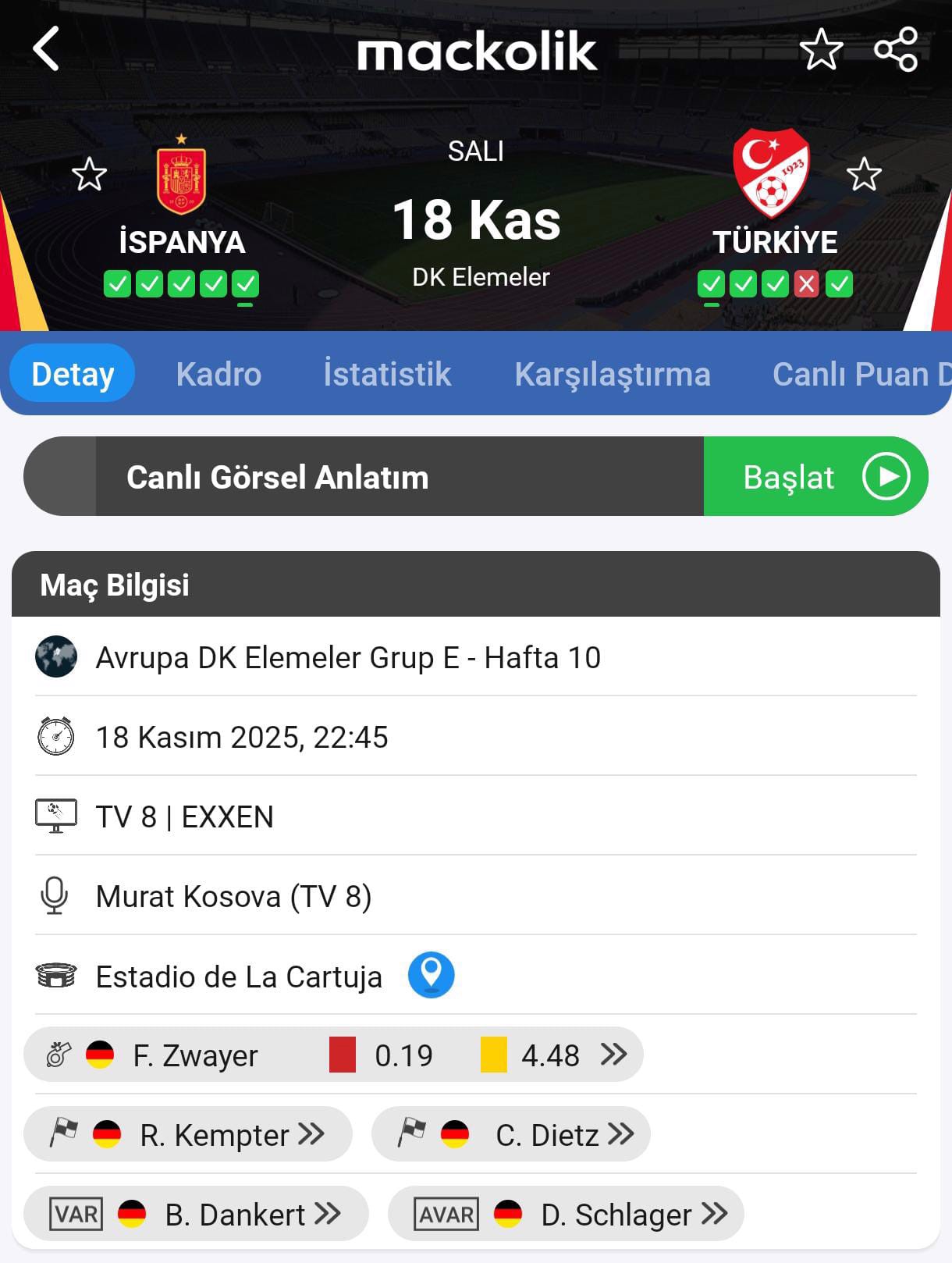952x1263 pixels.
Task: Open assistant referee C. Dietz
Action: [x=511, y=1134]
